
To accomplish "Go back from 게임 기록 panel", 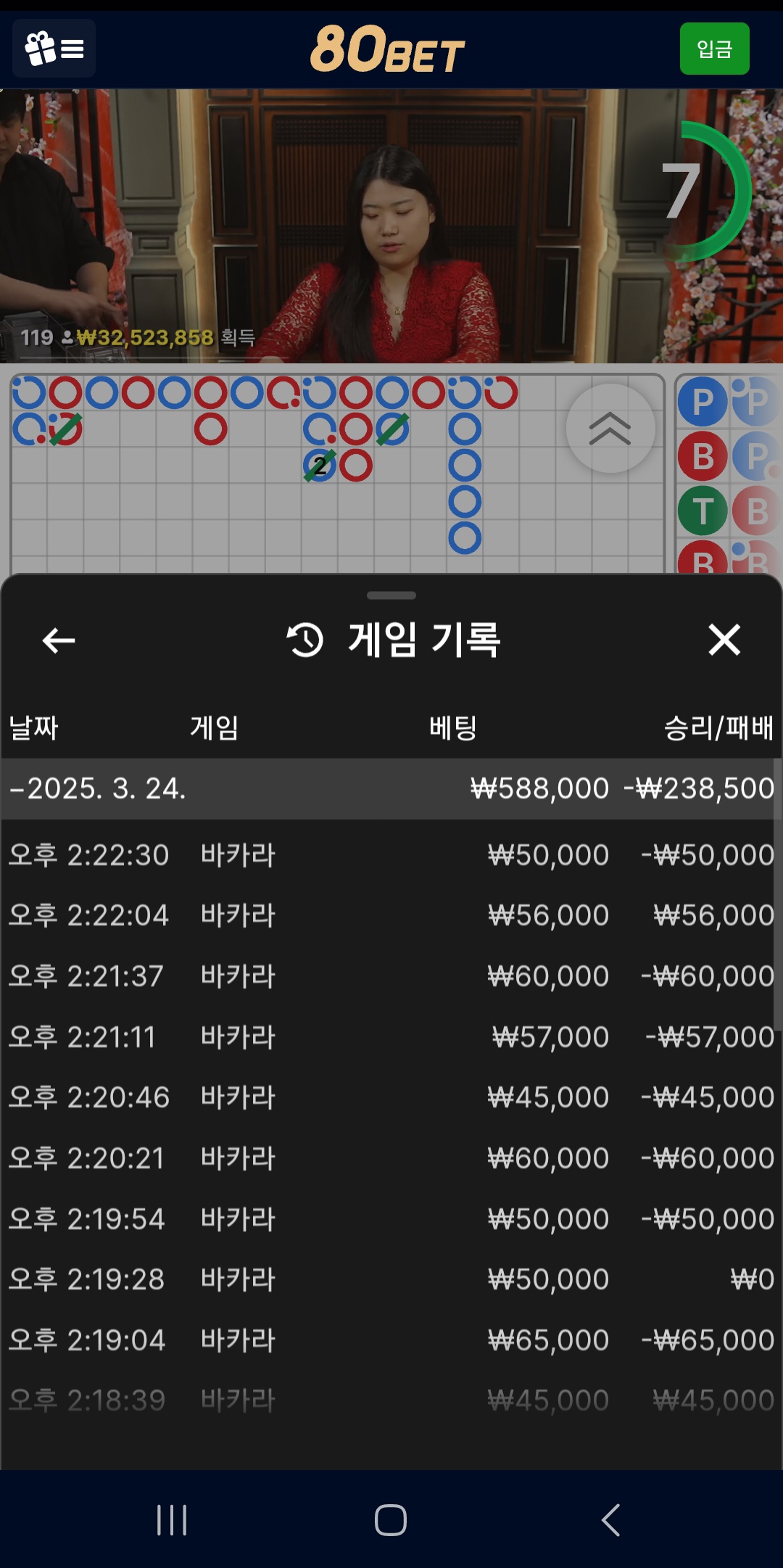I will tap(59, 640).
